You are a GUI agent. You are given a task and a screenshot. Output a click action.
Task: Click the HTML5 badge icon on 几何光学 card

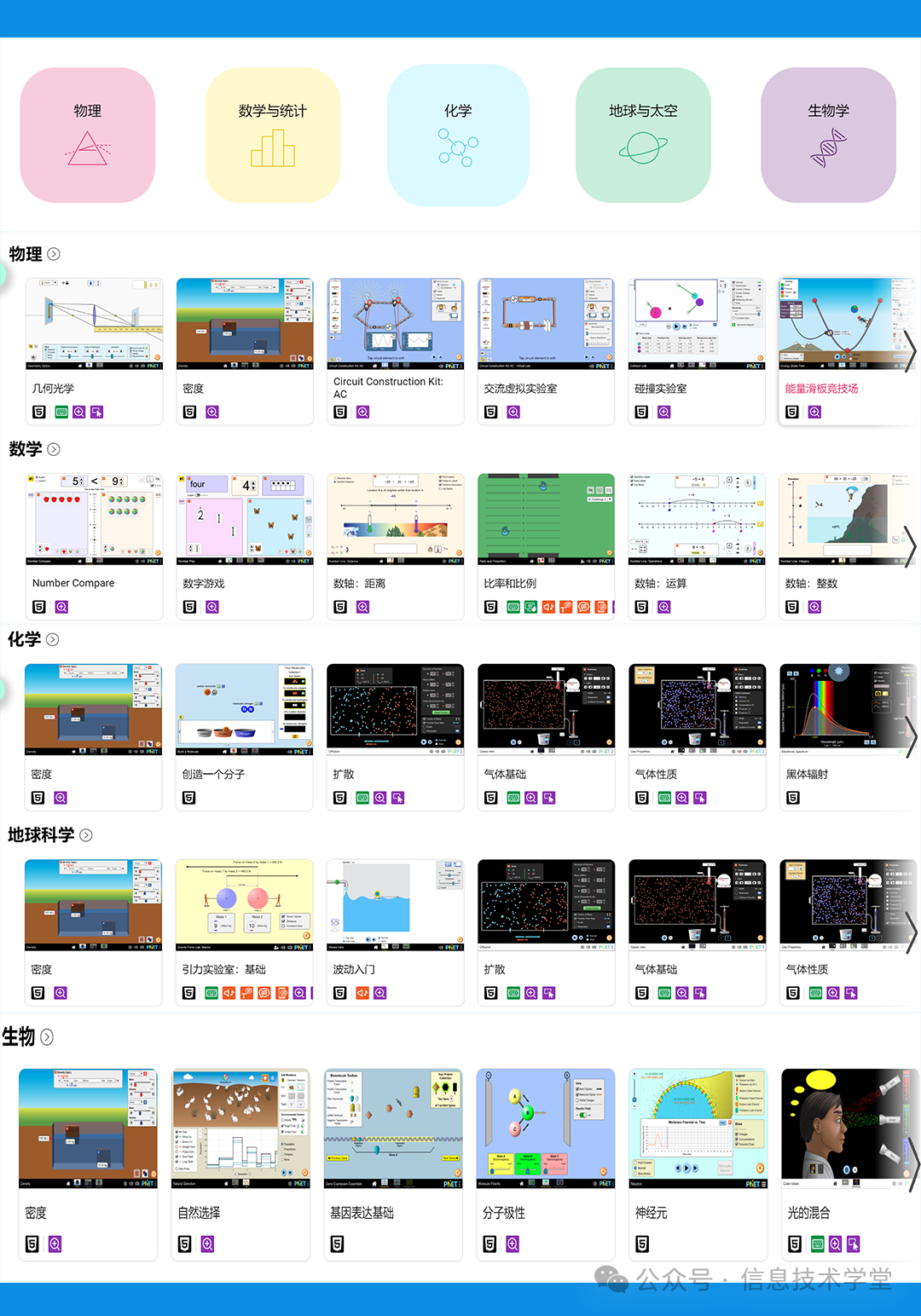[38, 412]
